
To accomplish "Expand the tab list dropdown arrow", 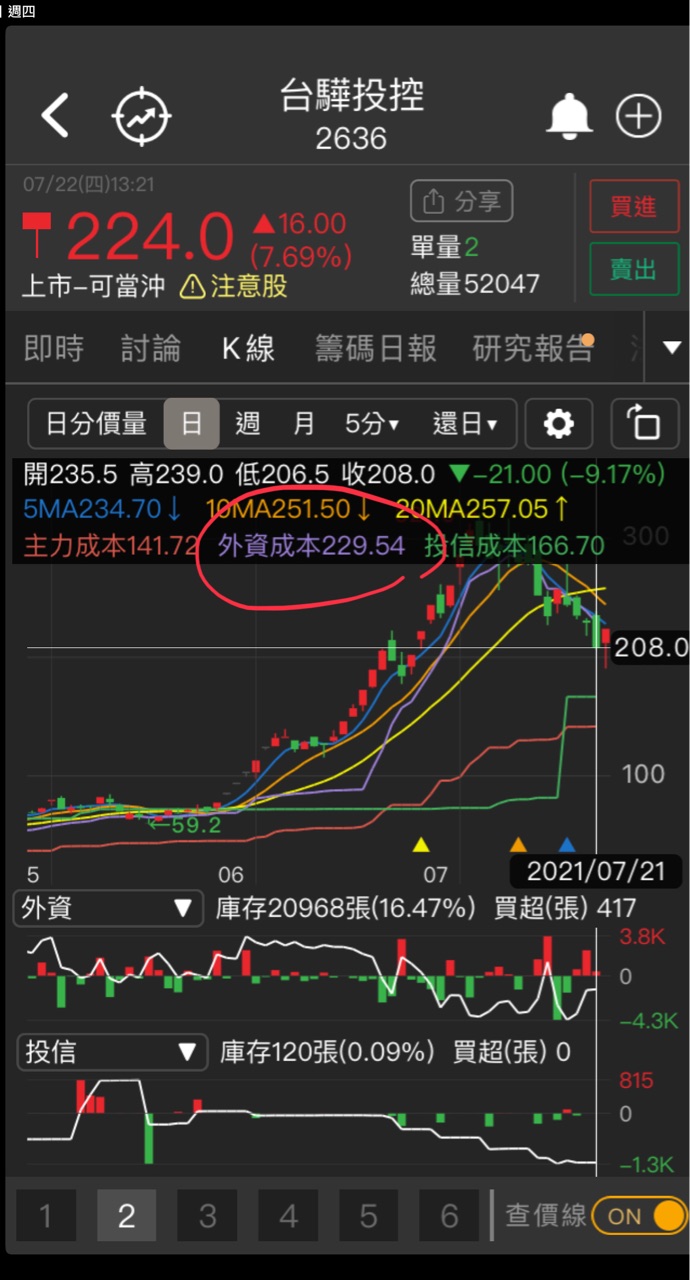I will (x=671, y=348).
